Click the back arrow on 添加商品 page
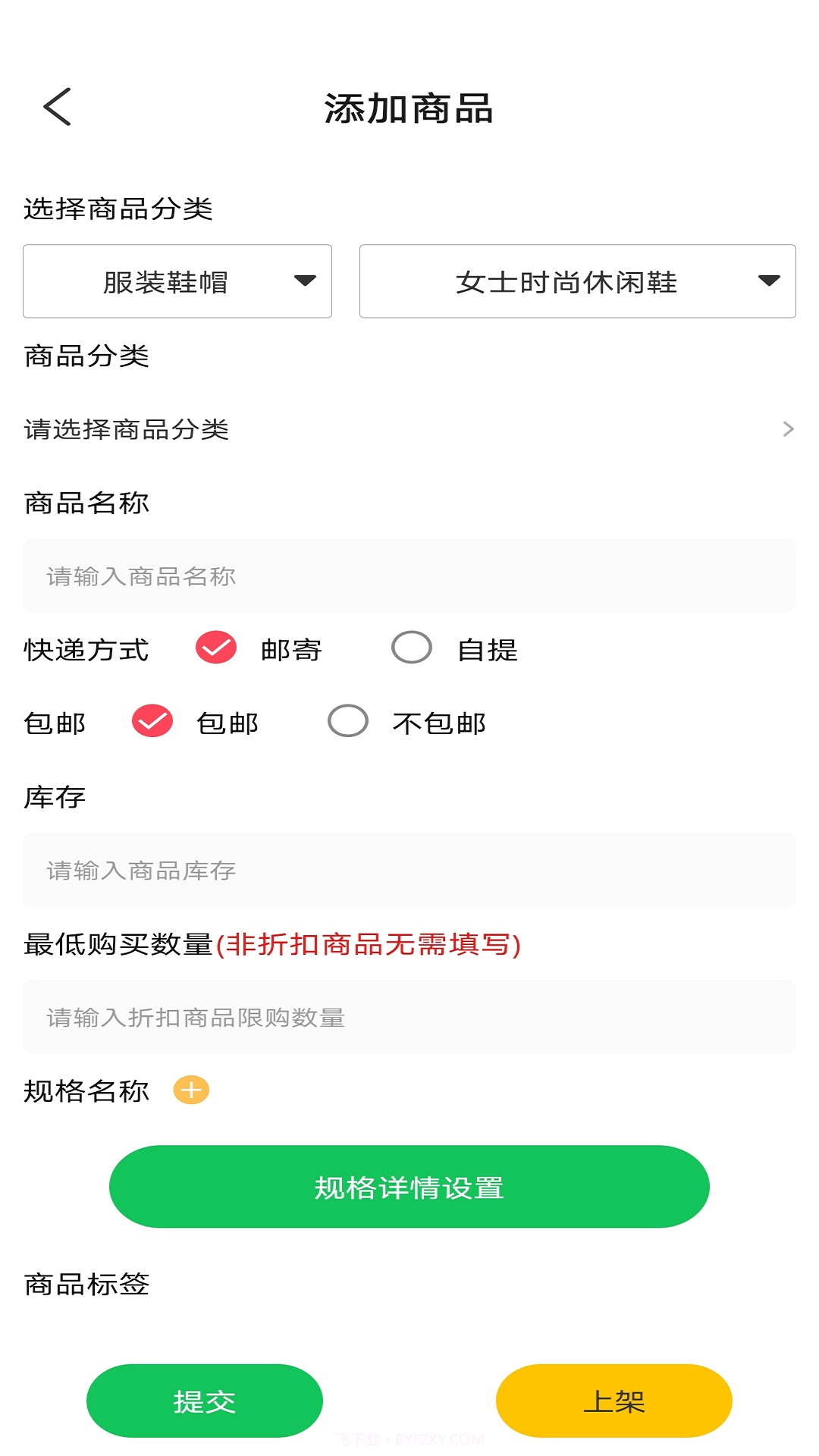The width and height of the screenshot is (819, 1456). 57,106
